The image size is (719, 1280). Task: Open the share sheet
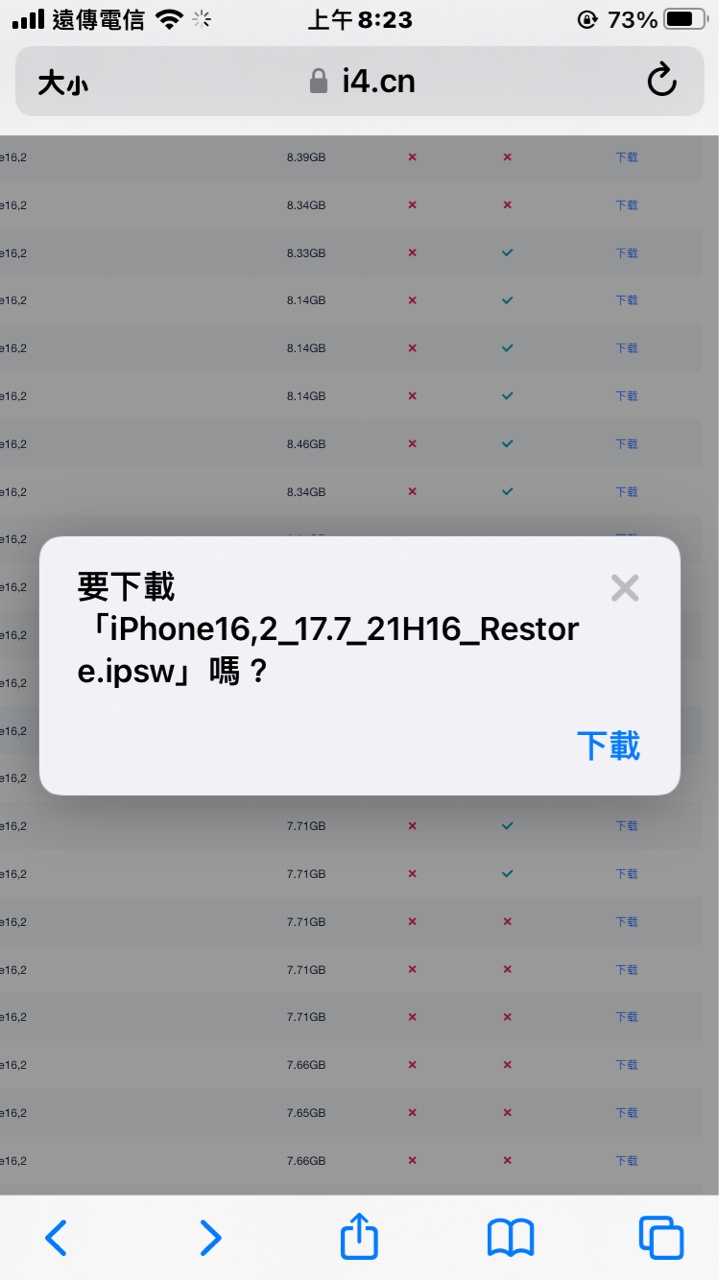(359, 1238)
